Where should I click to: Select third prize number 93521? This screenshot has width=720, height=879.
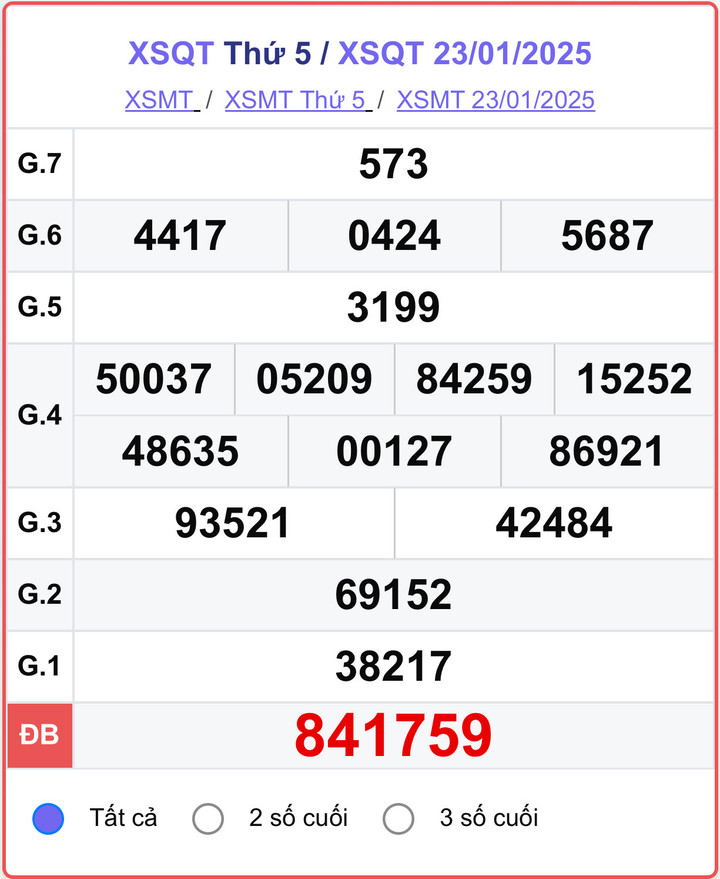pyautogui.click(x=234, y=522)
